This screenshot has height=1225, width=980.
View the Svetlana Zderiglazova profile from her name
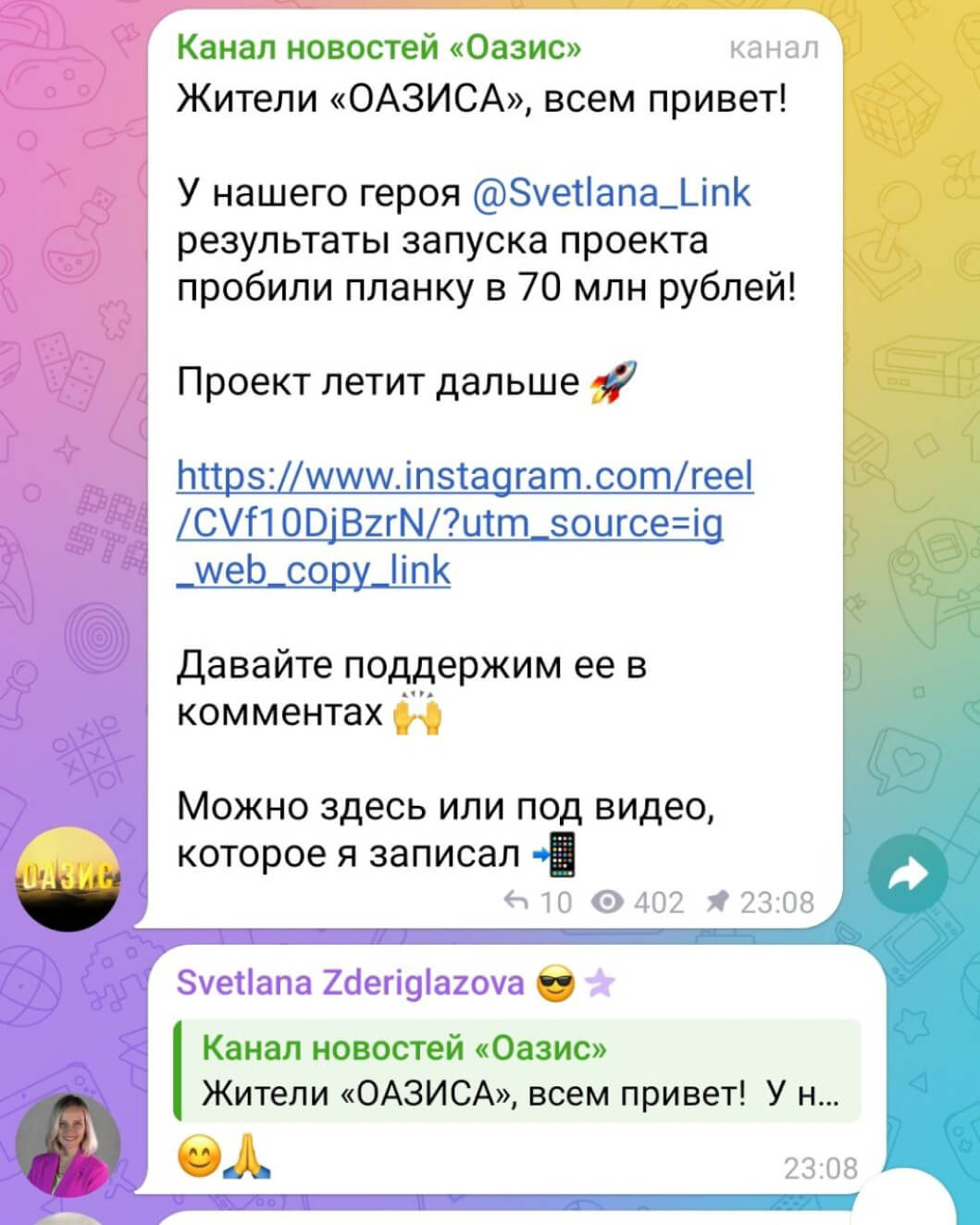click(351, 983)
